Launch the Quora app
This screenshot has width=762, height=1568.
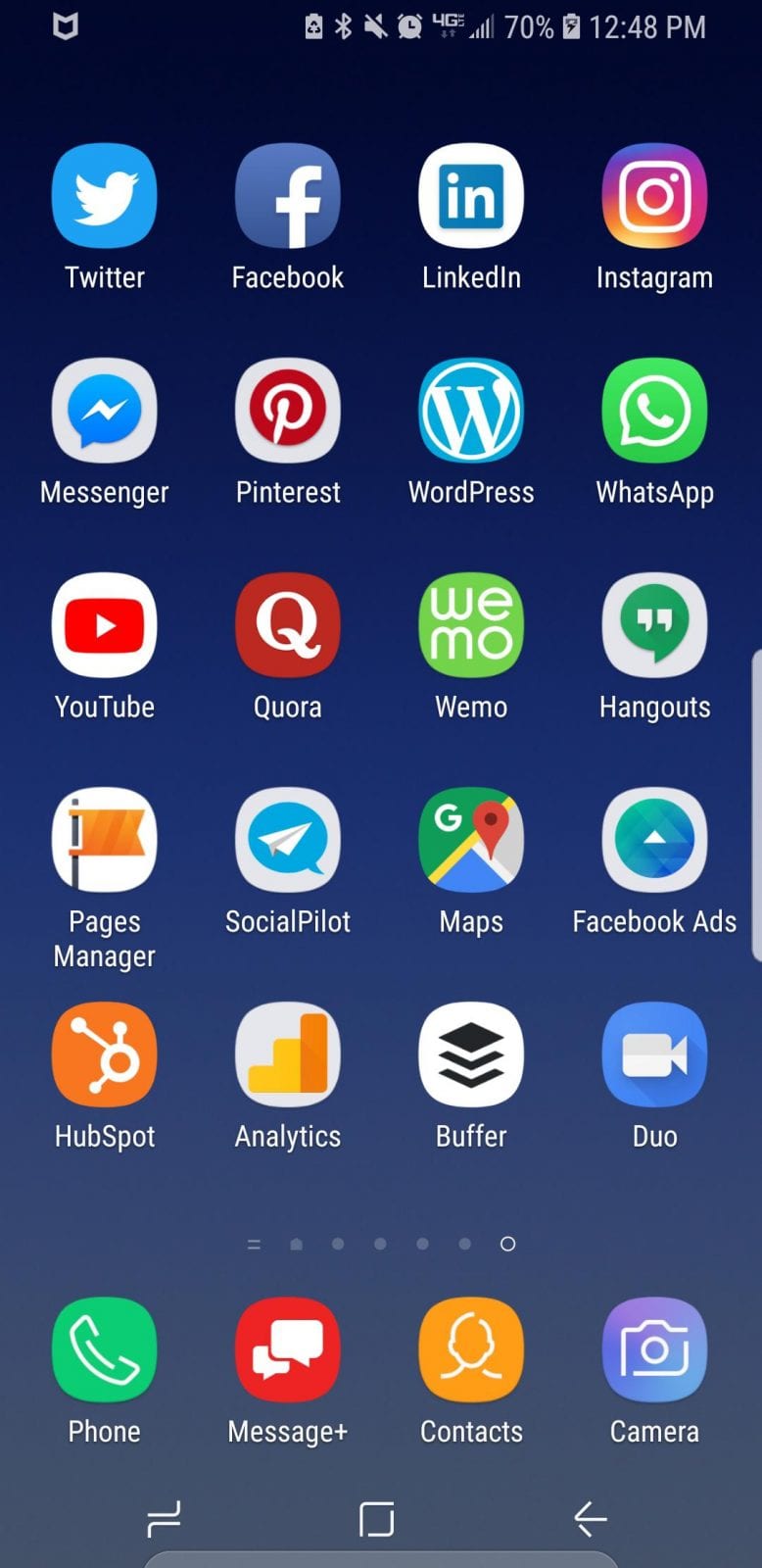point(288,625)
